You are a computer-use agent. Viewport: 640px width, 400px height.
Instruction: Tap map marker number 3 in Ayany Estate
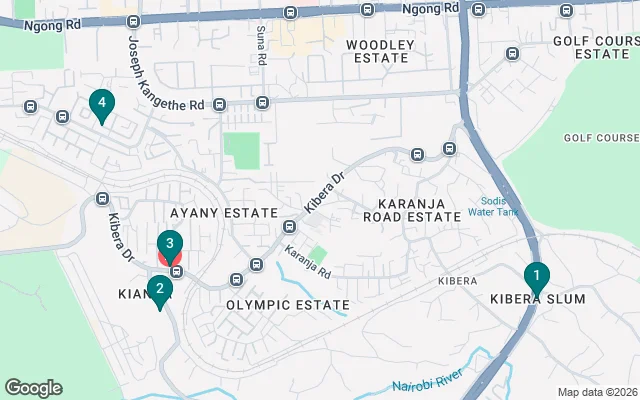click(170, 244)
